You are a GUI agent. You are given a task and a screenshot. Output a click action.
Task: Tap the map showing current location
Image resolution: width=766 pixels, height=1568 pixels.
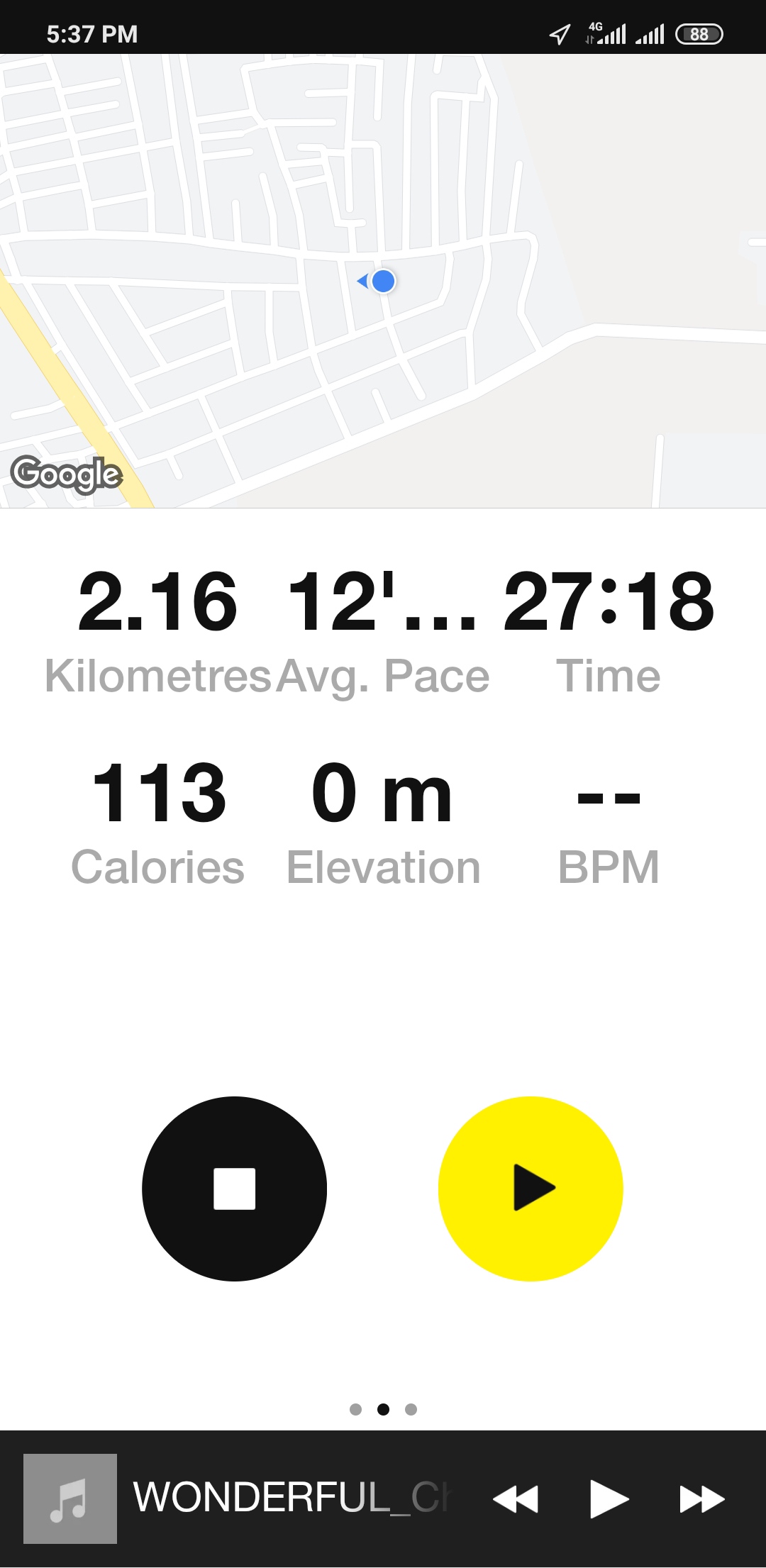383,281
